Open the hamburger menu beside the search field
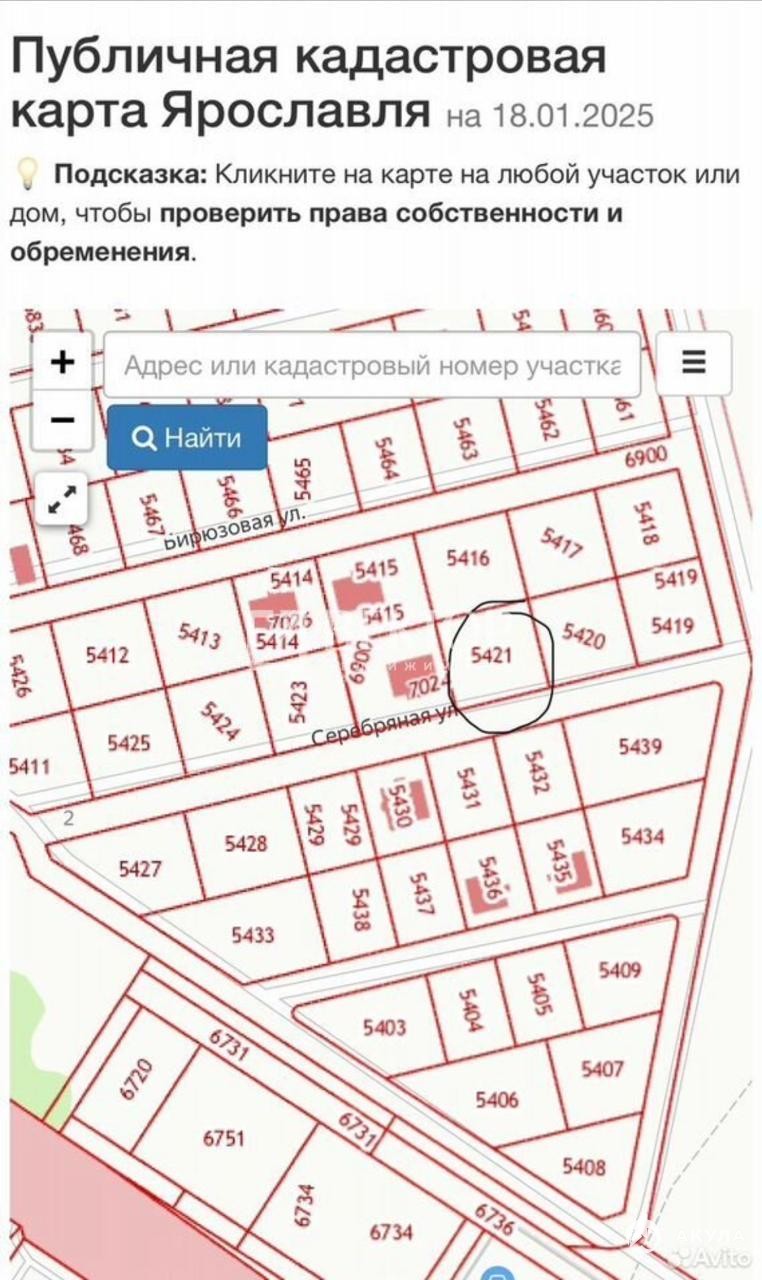The width and height of the screenshot is (762, 1280). [694, 363]
